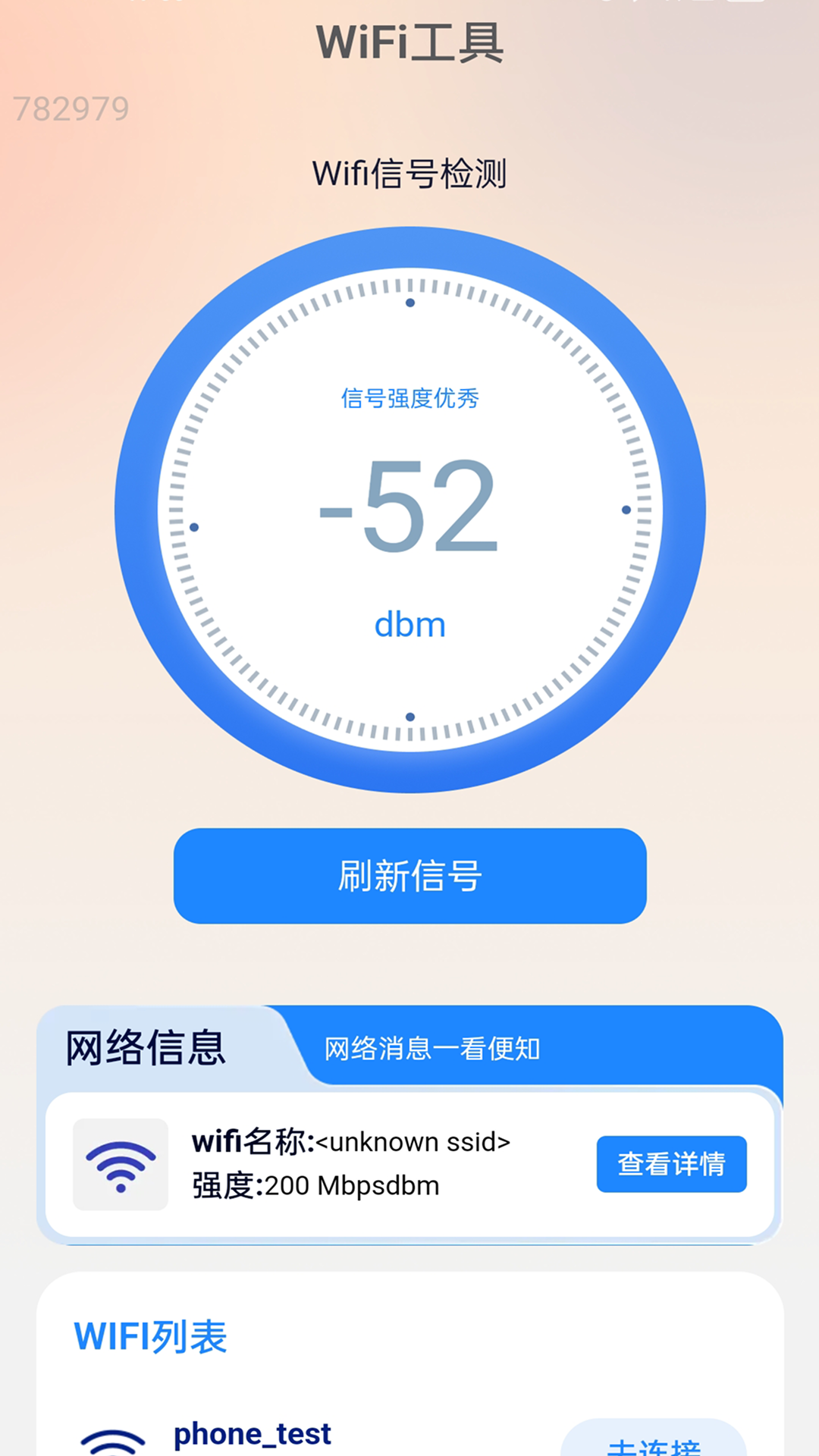Tap the 782979 watermark number

71,107
